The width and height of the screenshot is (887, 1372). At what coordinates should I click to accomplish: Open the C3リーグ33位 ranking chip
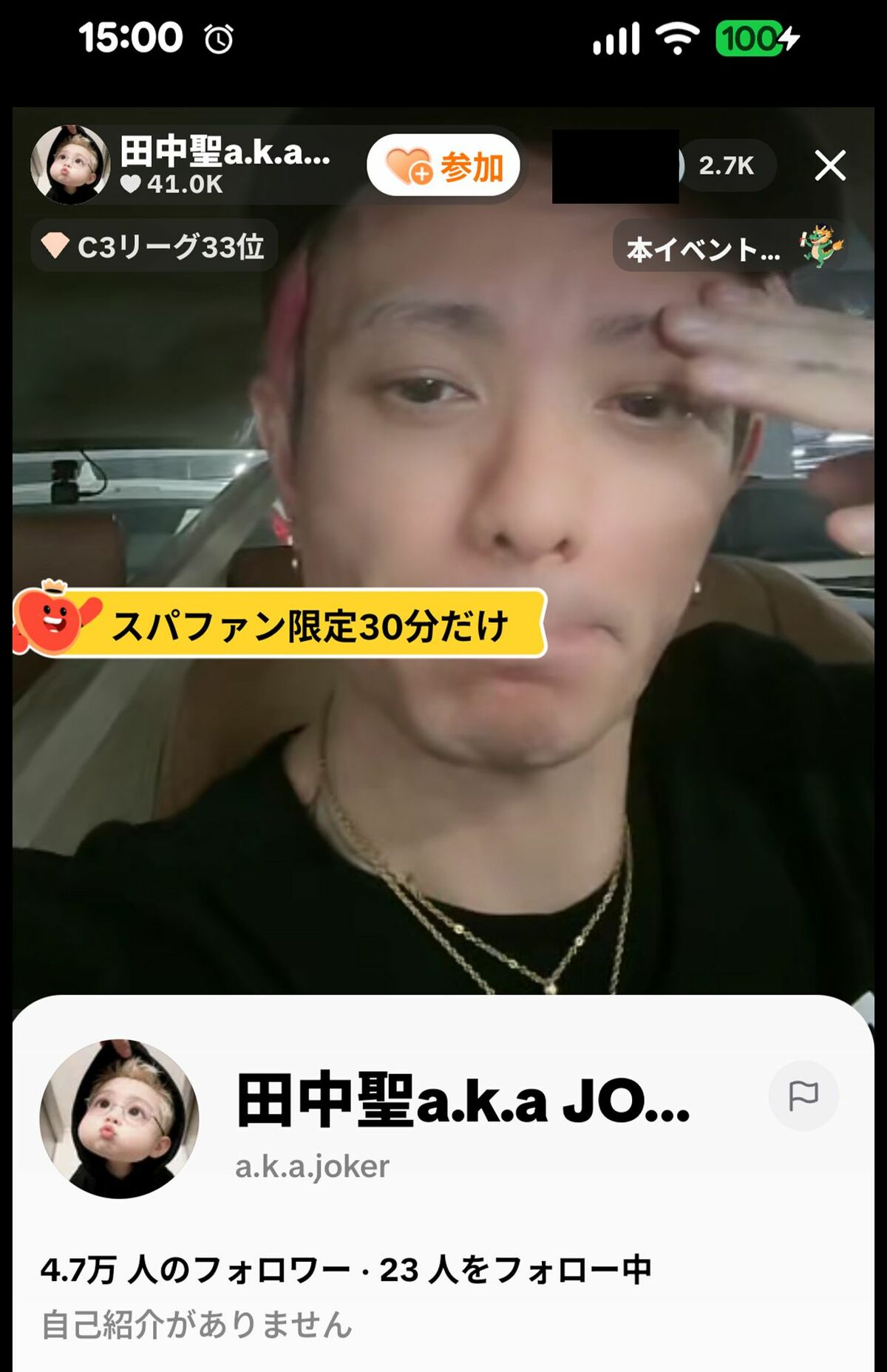pyautogui.click(x=154, y=246)
